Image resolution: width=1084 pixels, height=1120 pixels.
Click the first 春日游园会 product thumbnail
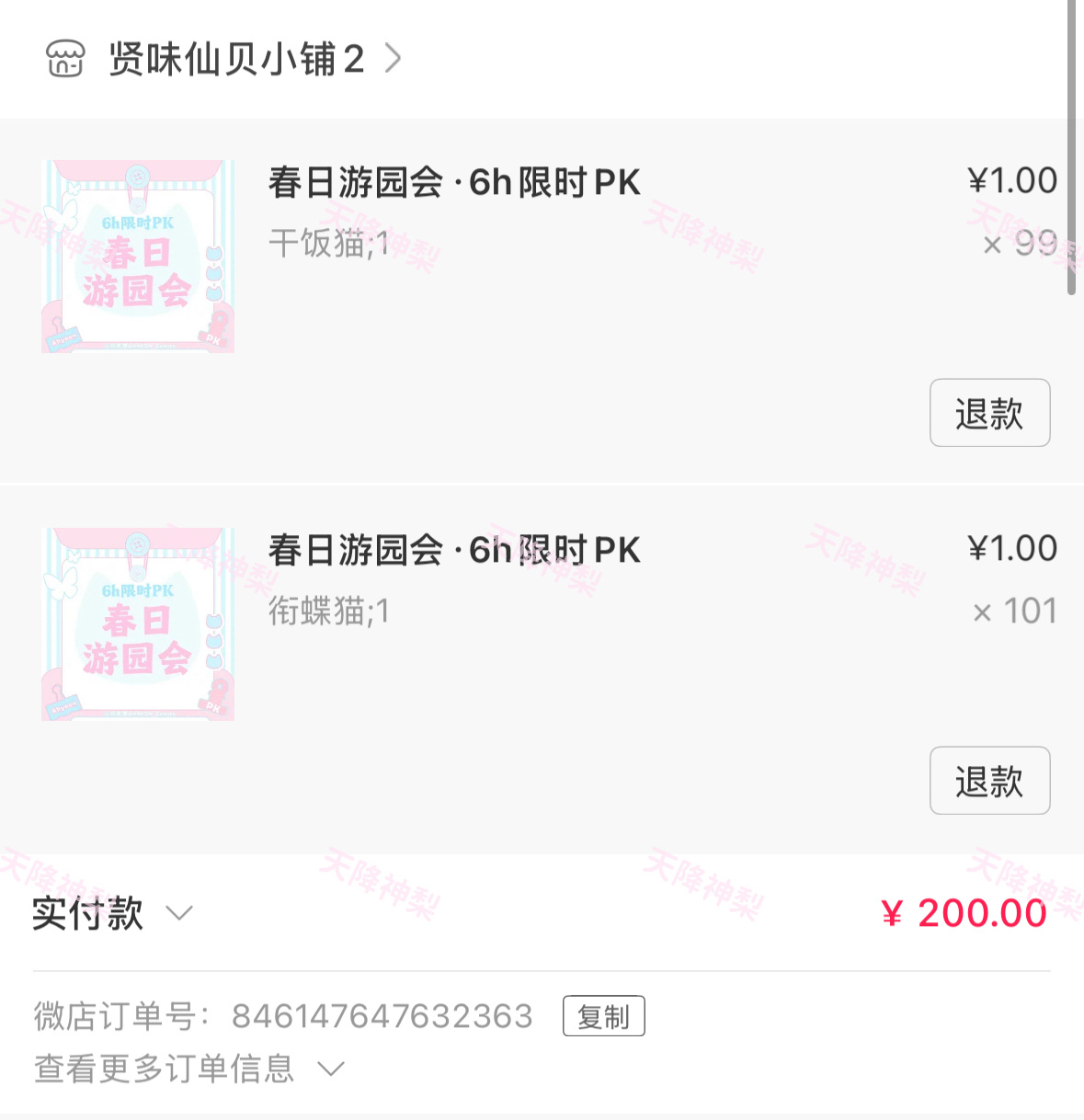(x=136, y=255)
